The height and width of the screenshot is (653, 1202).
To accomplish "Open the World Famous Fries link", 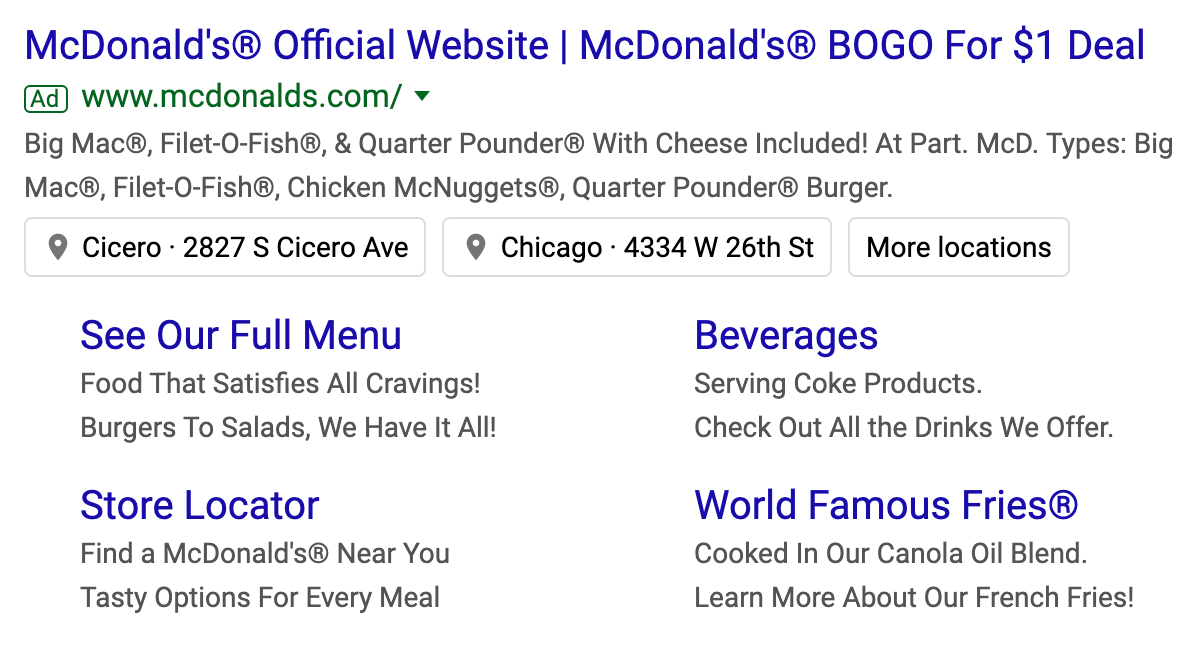I will pyautogui.click(x=886, y=505).
